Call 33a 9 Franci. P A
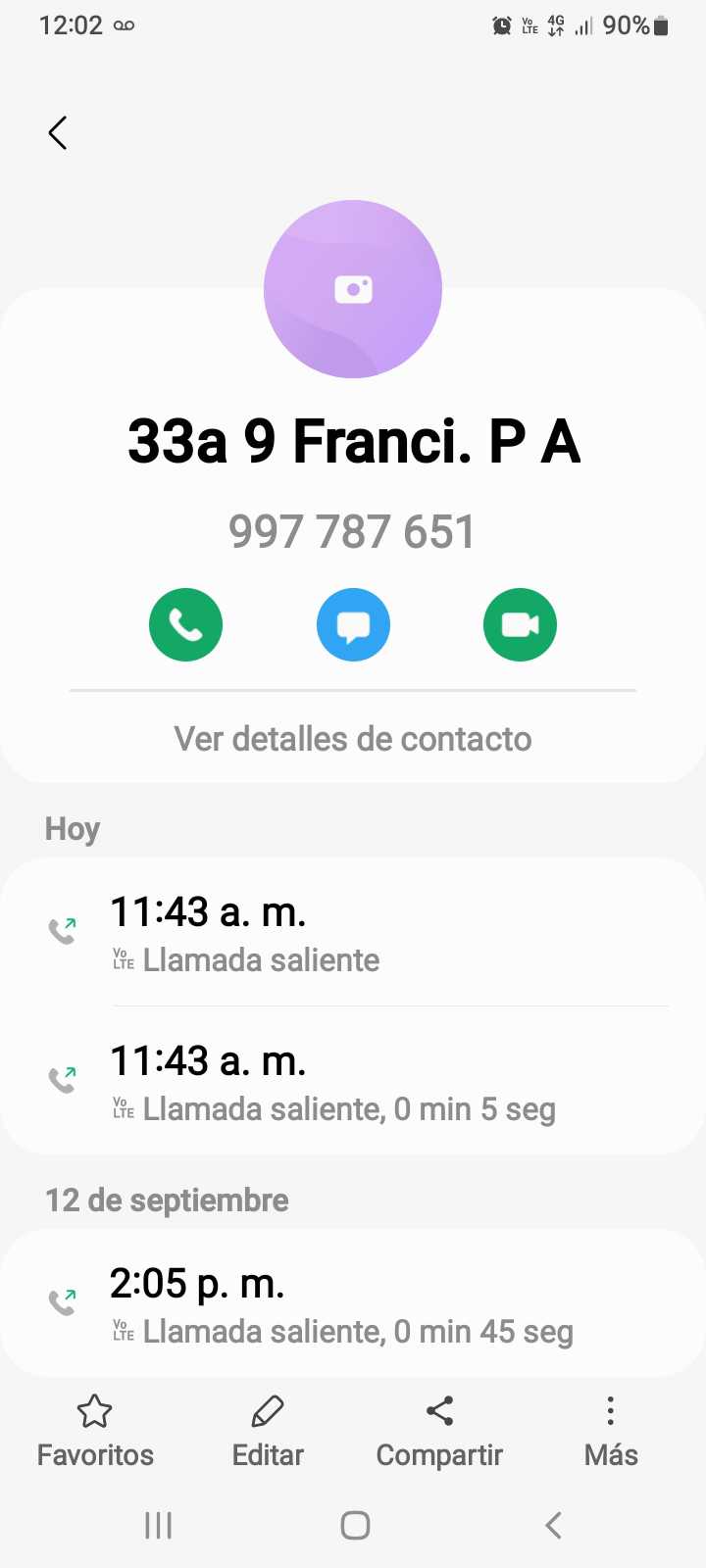Image resolution: width=706 pixels, height=1568 pixels. click(x=186, y=625)
